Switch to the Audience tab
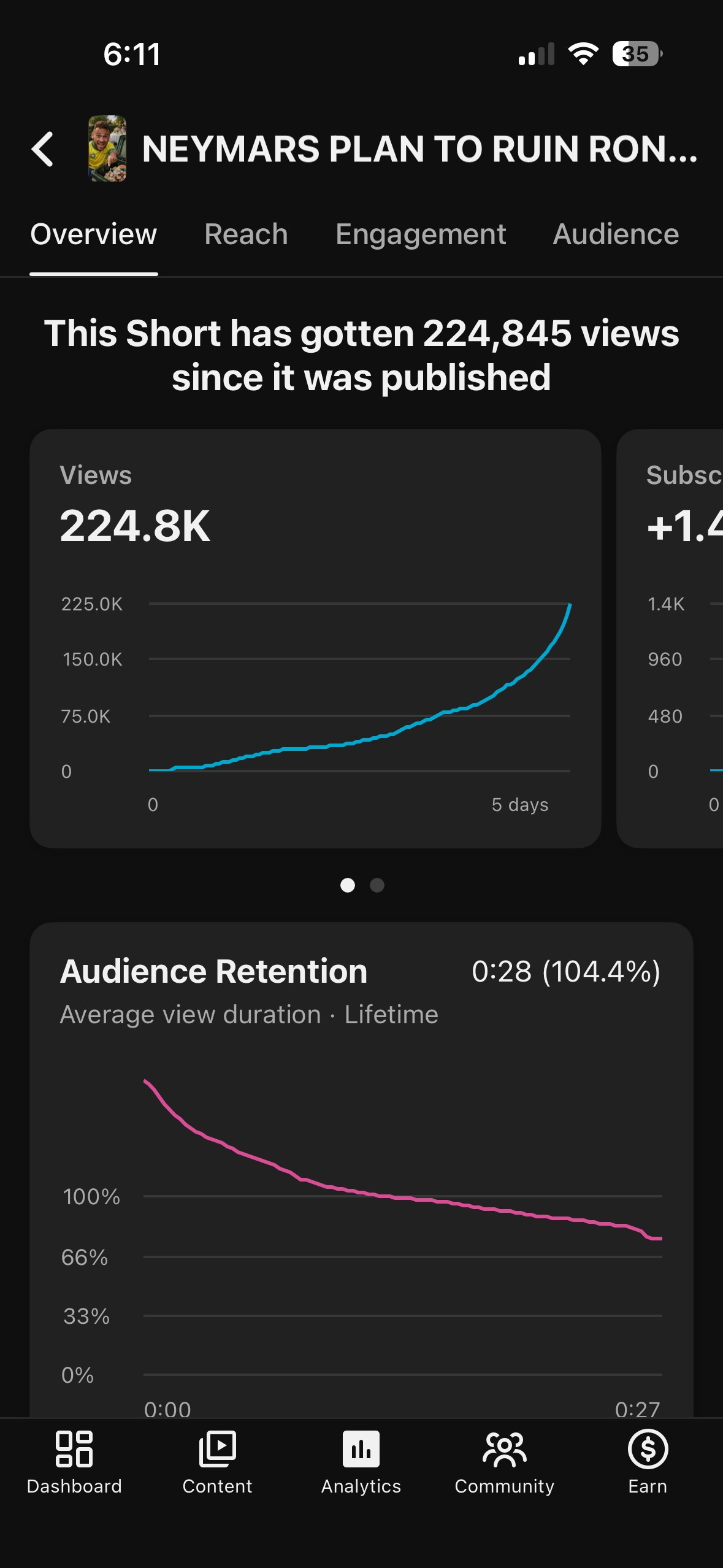The width and height of the screenshot is (723, 1568). coord(616,234)
